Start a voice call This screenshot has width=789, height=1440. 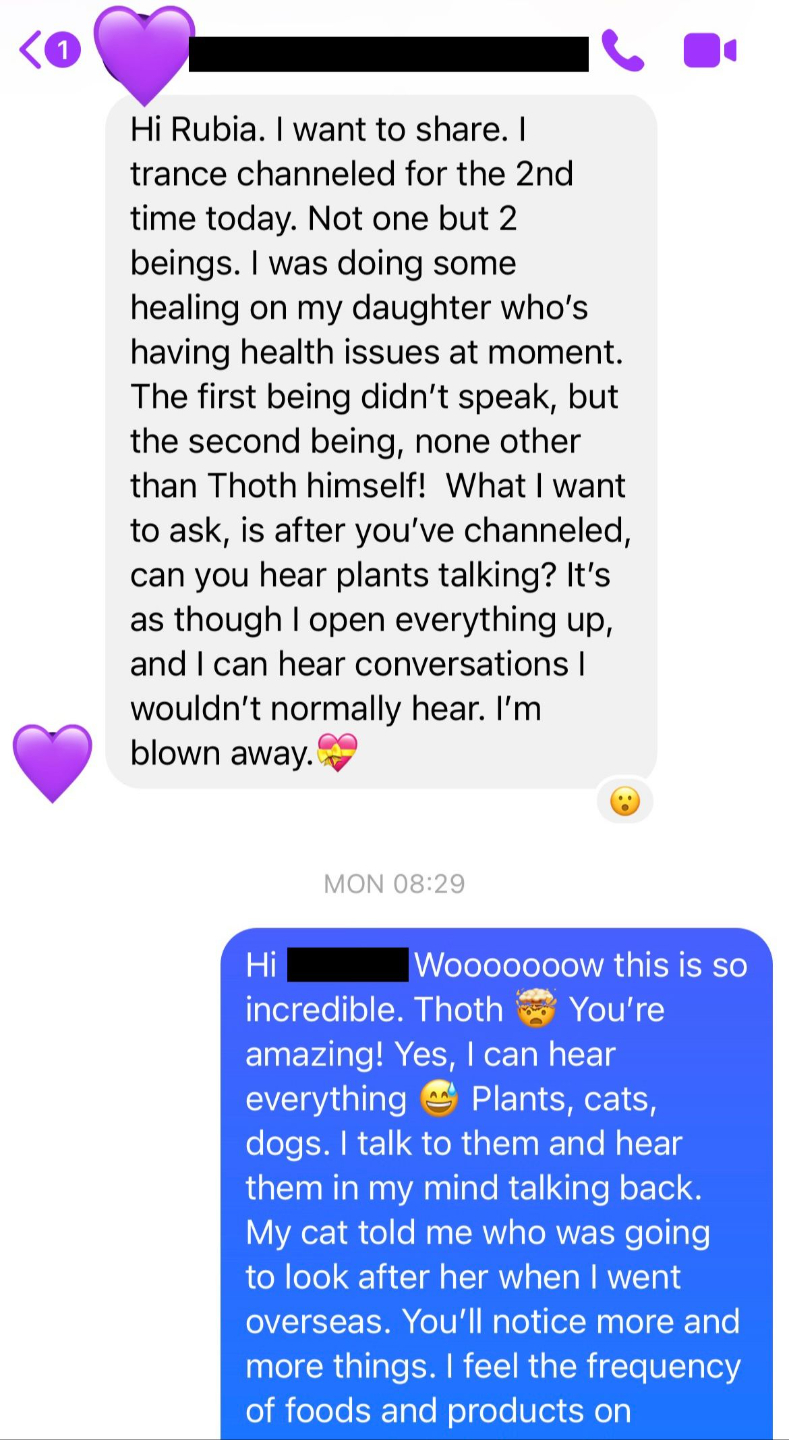point(623,51)
